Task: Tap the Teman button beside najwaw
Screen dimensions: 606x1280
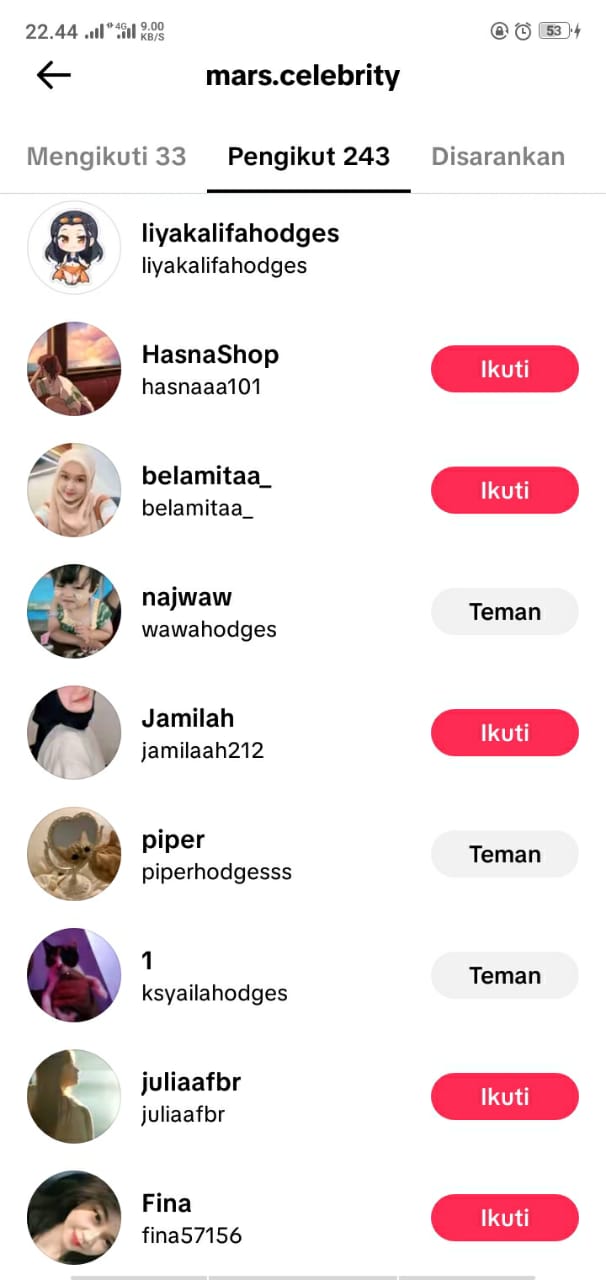Action: 504,612
